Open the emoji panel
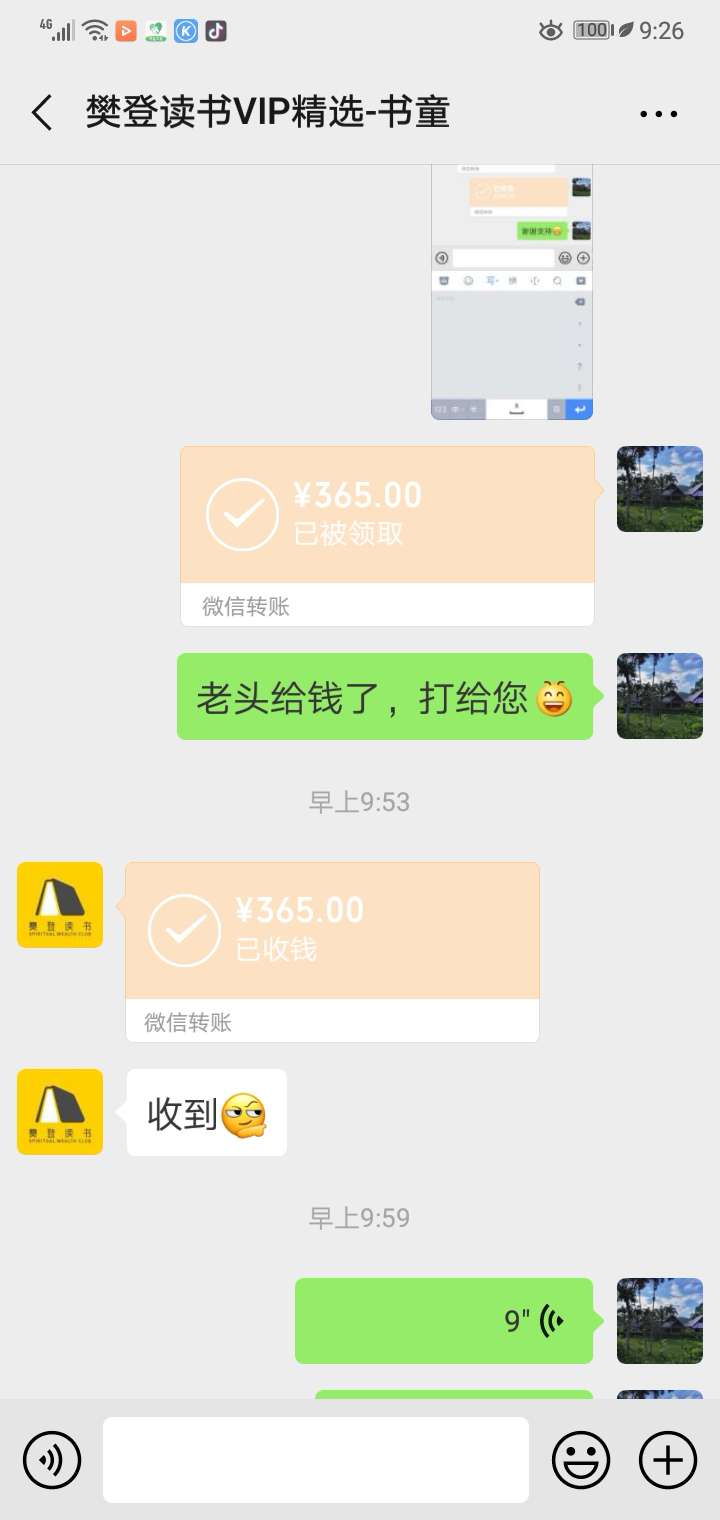Image resolution: width=720 pixels, height=1520 pixels. click(x=582, y=1459)
